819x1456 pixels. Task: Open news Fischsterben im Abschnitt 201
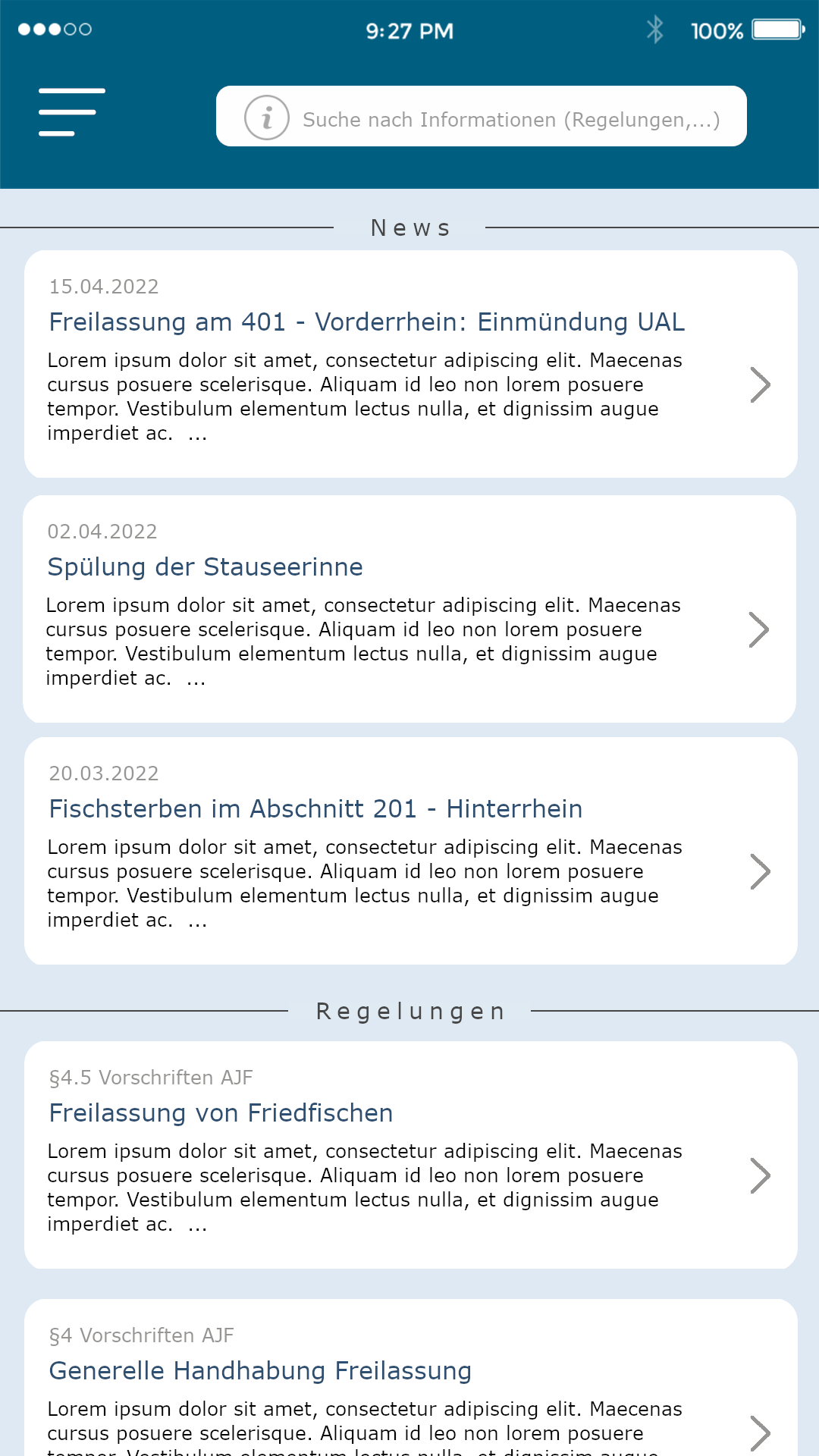click(409, 851)
